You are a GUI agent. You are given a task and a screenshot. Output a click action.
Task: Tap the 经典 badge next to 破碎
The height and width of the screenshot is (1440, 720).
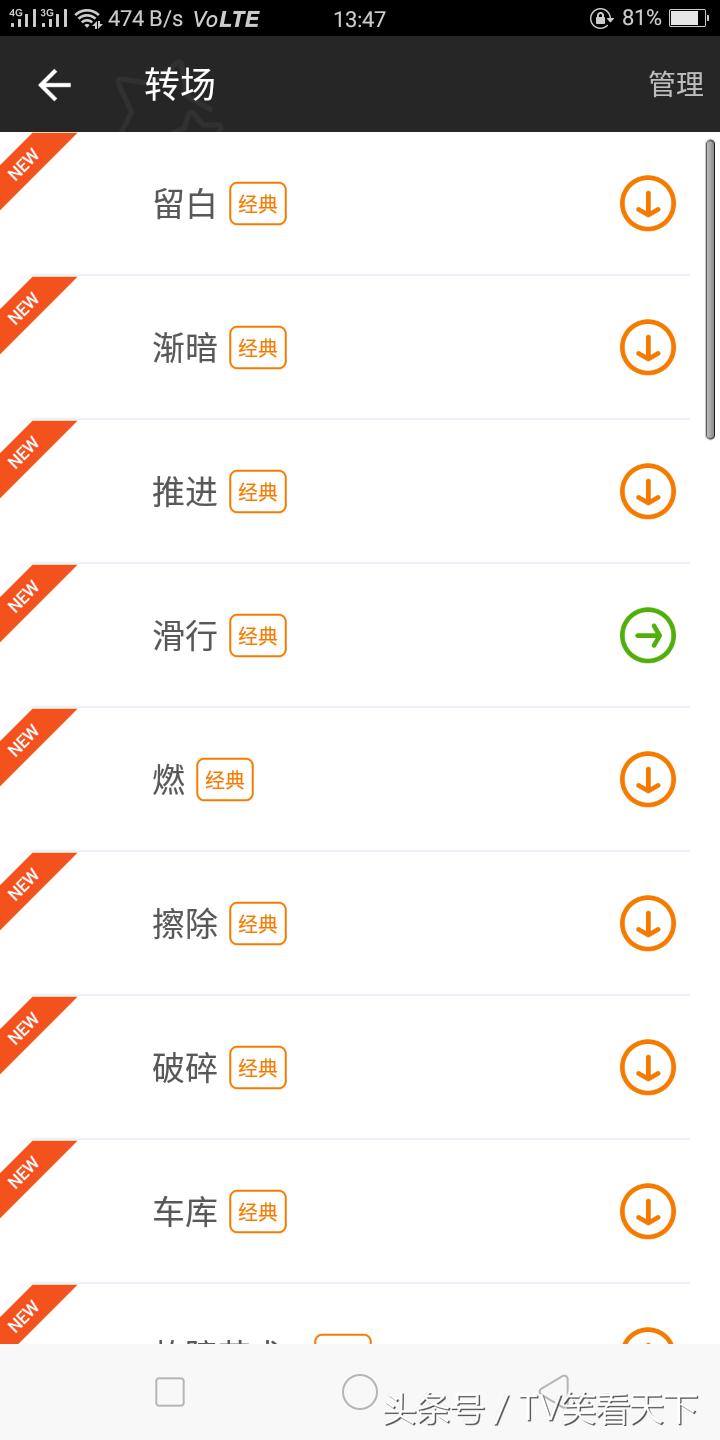coord(257,1067)
